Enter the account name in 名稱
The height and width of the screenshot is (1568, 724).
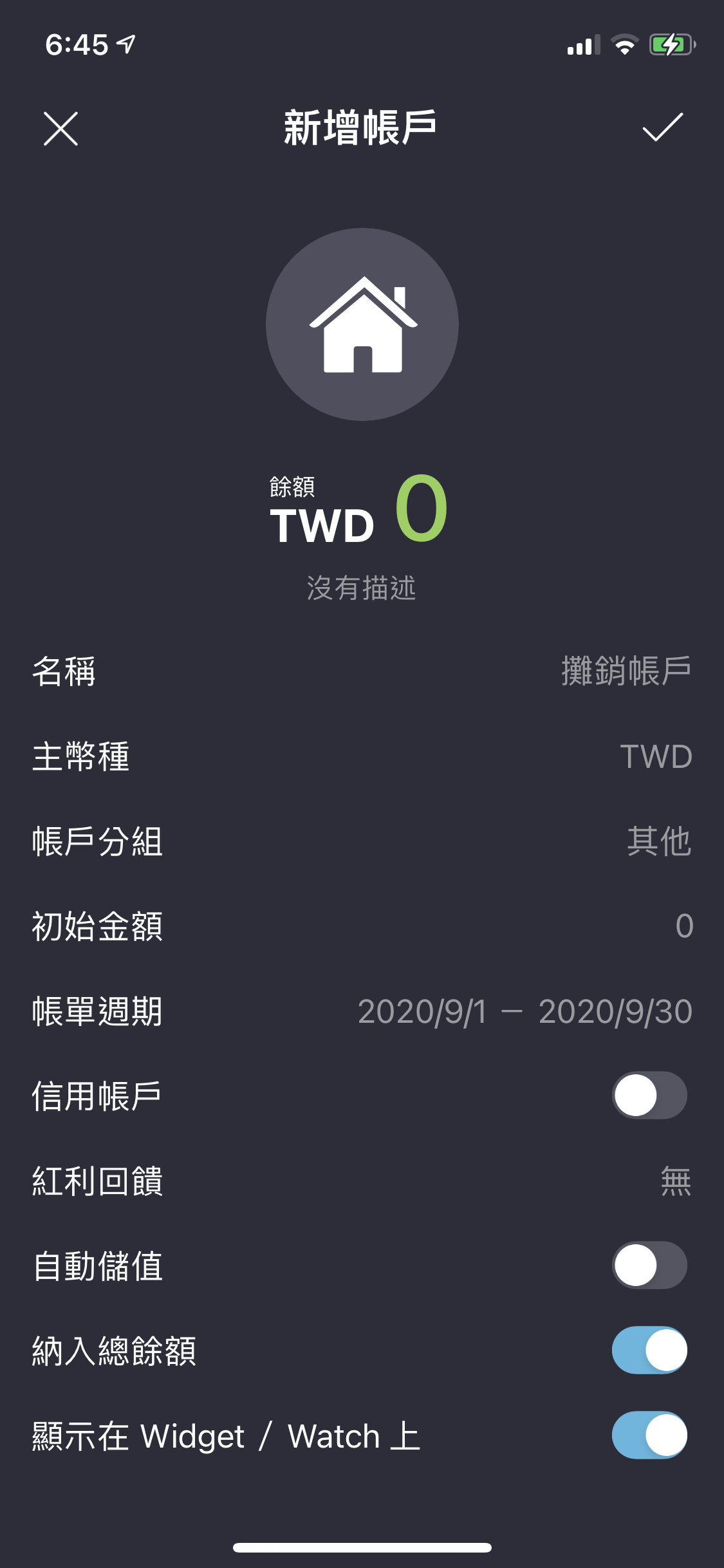[x=362, y=671]
